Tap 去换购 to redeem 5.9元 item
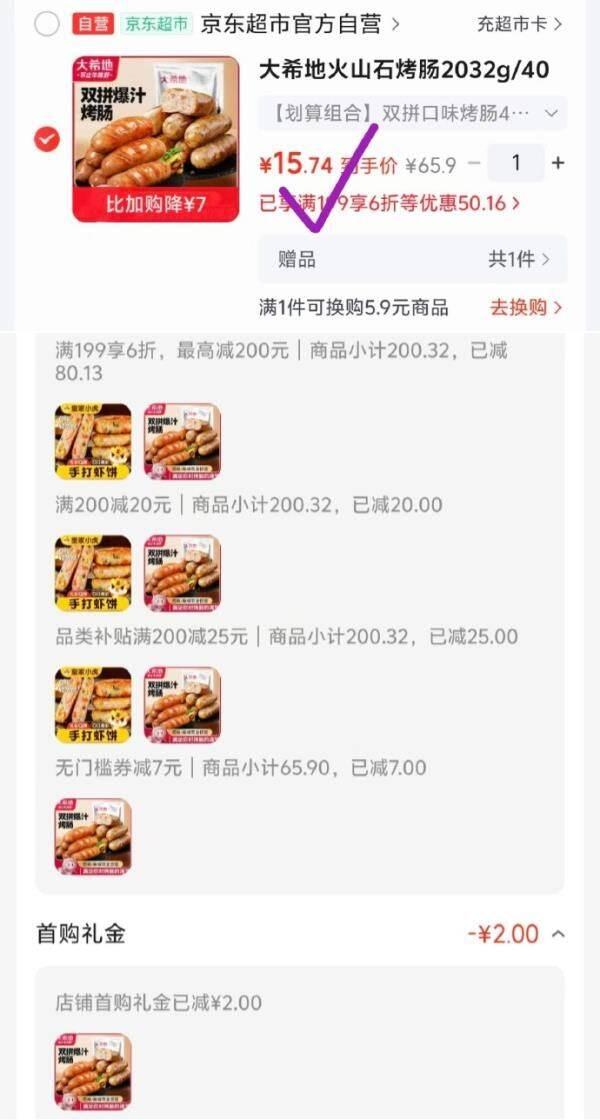The width and height of the screenshot is (600, 1120). click(x=526, y=308)
